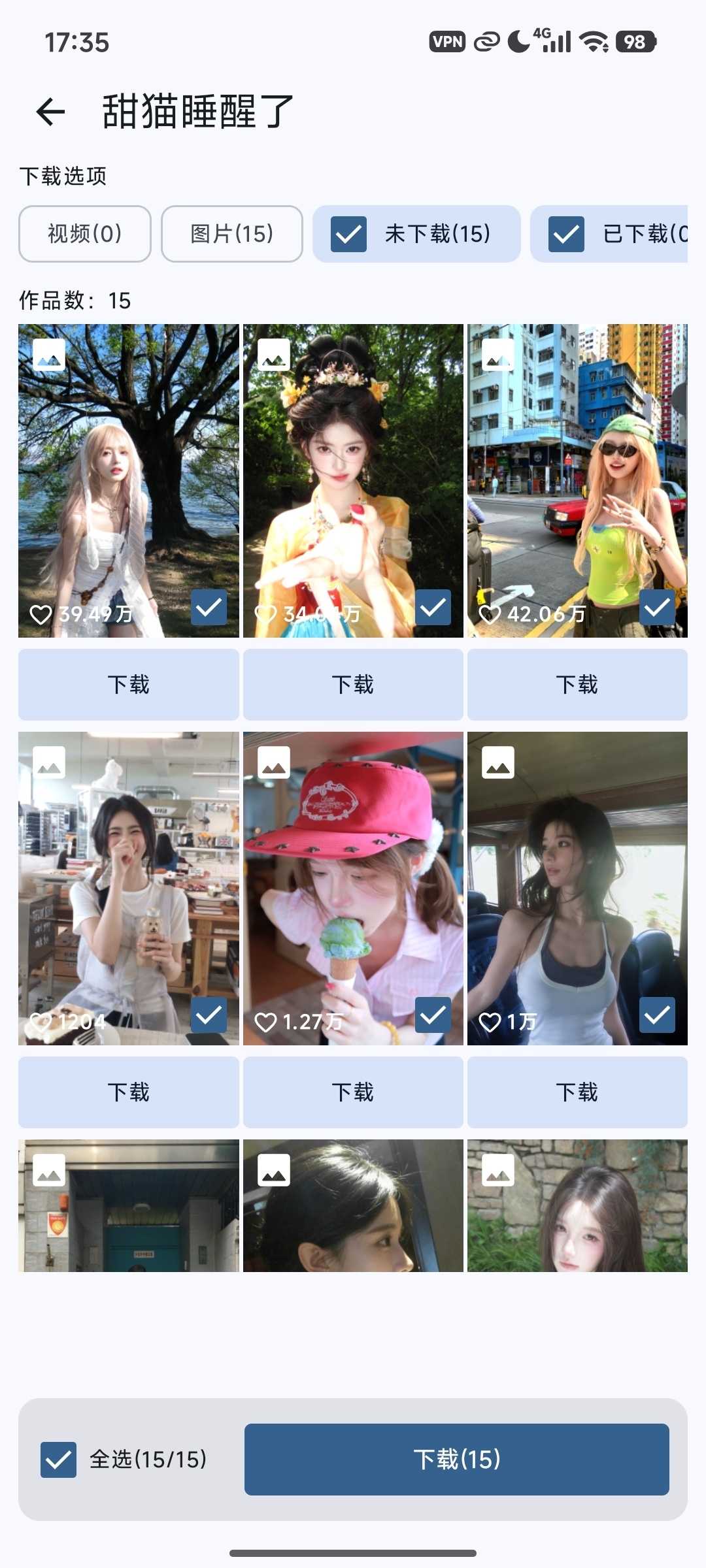Select the 图片(15) filter chip
The image size is (706, 1568).
(232, 234)
